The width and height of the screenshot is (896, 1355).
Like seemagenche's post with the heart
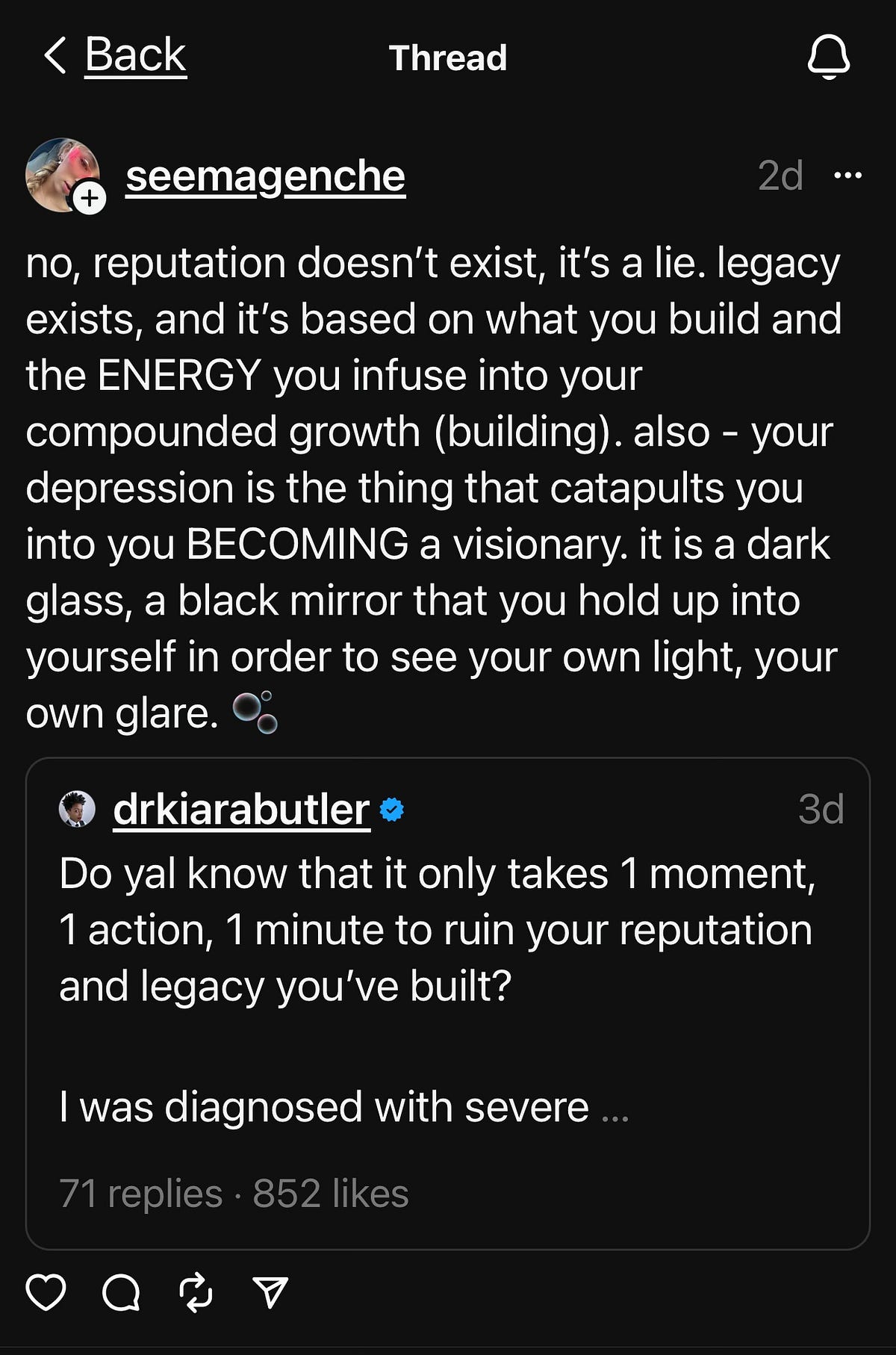(46, 1292)
